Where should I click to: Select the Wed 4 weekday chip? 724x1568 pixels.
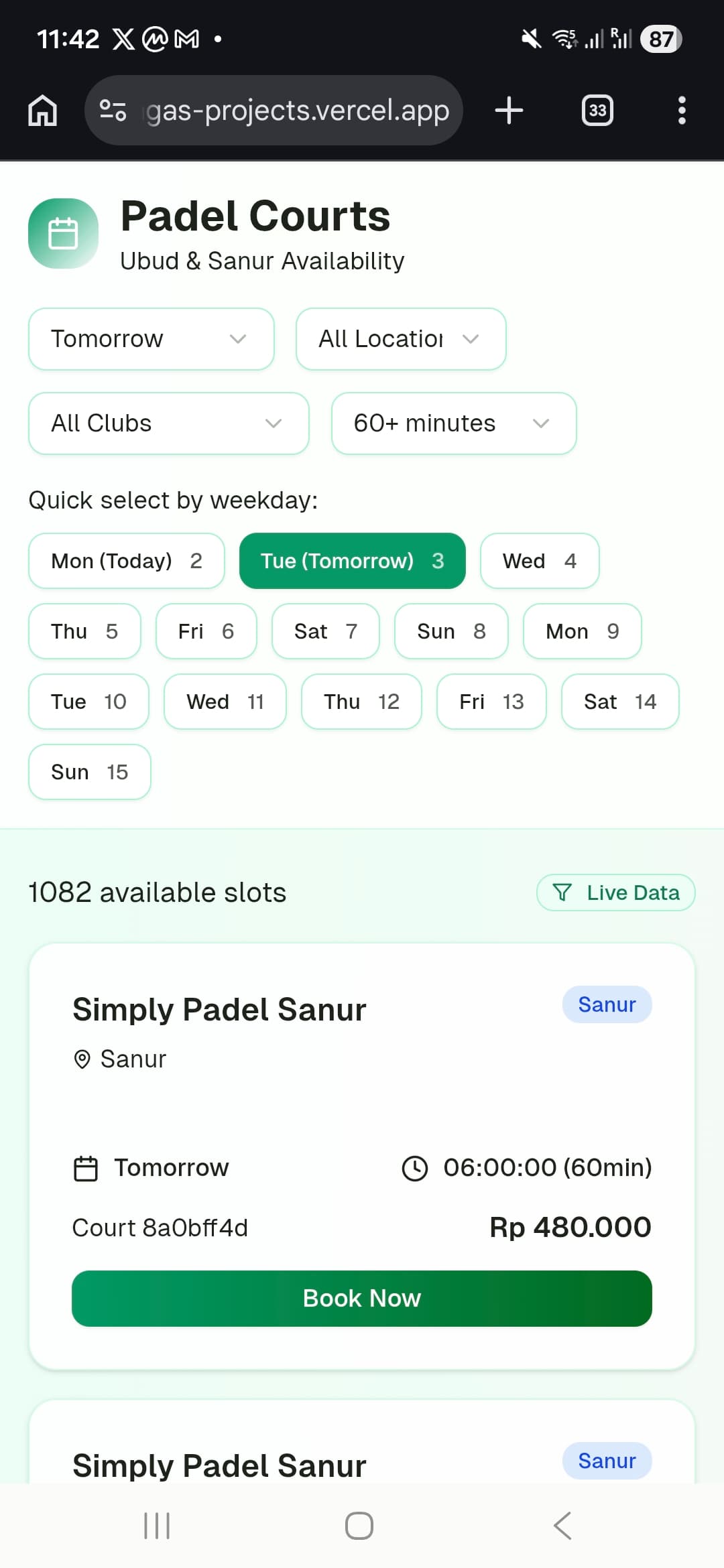tap(539, 561)
